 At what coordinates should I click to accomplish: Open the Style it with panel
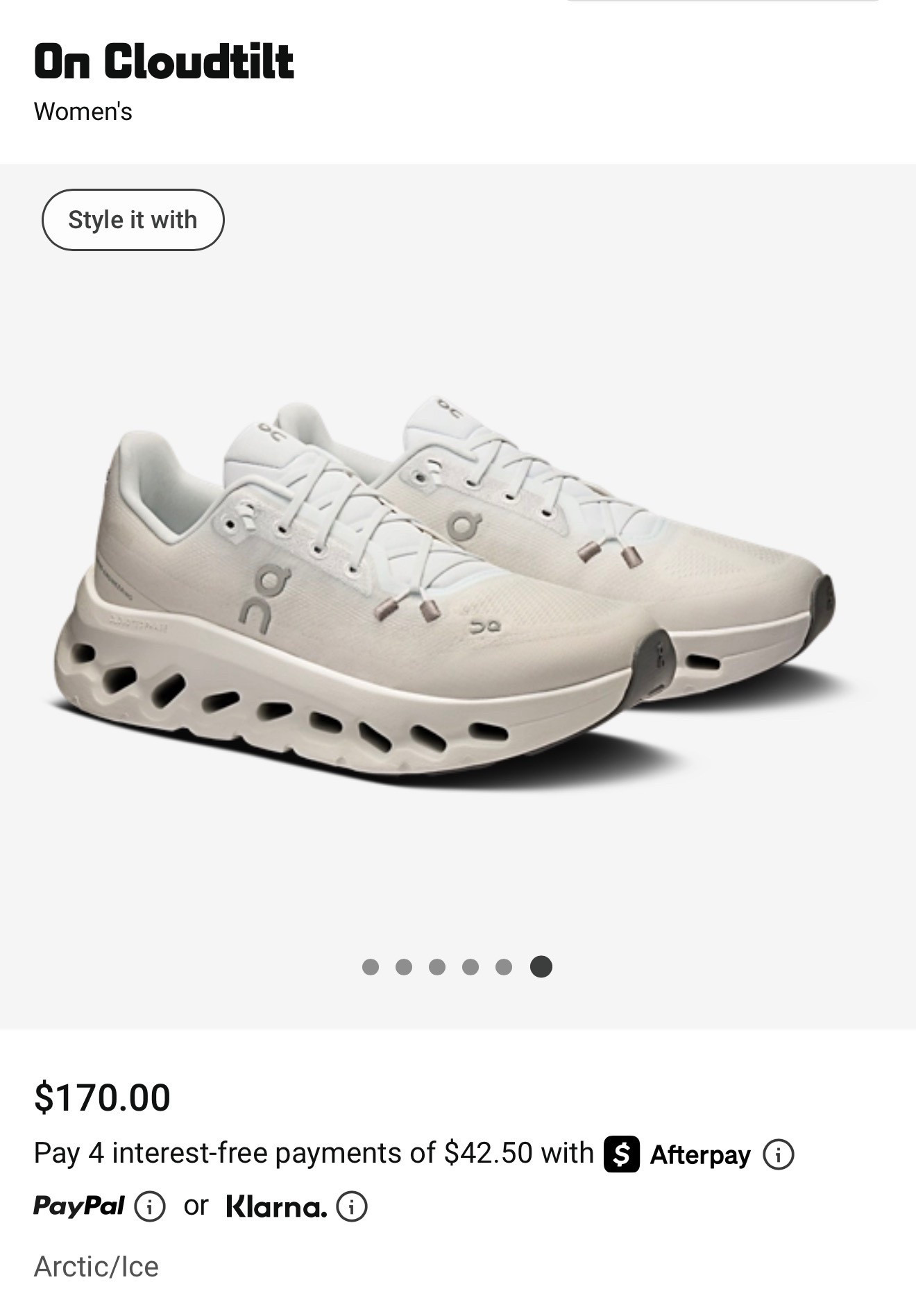click(x=133, y=219)
